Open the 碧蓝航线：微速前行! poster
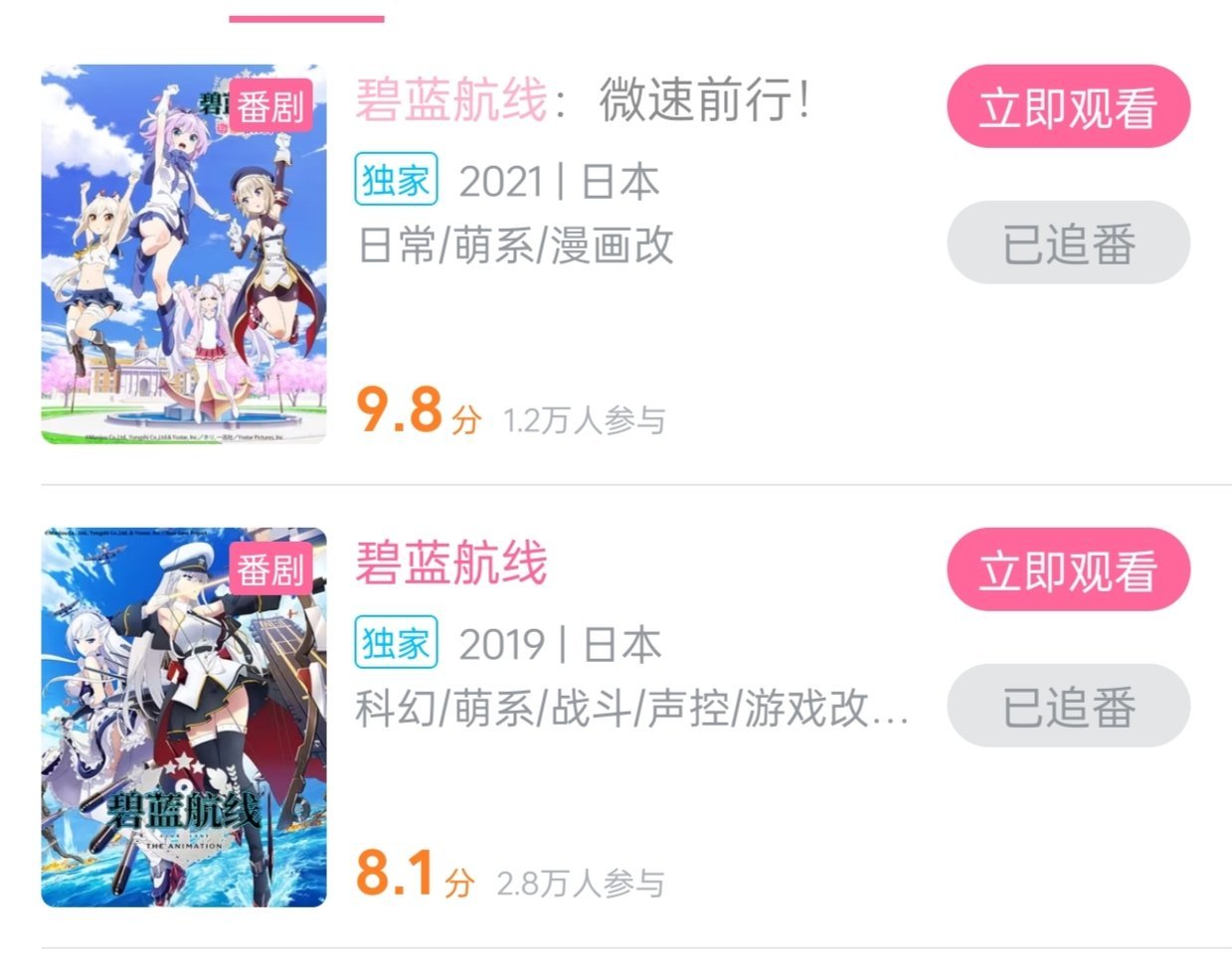The height and width of the screenshot is (975, 1232). point(184,253)
